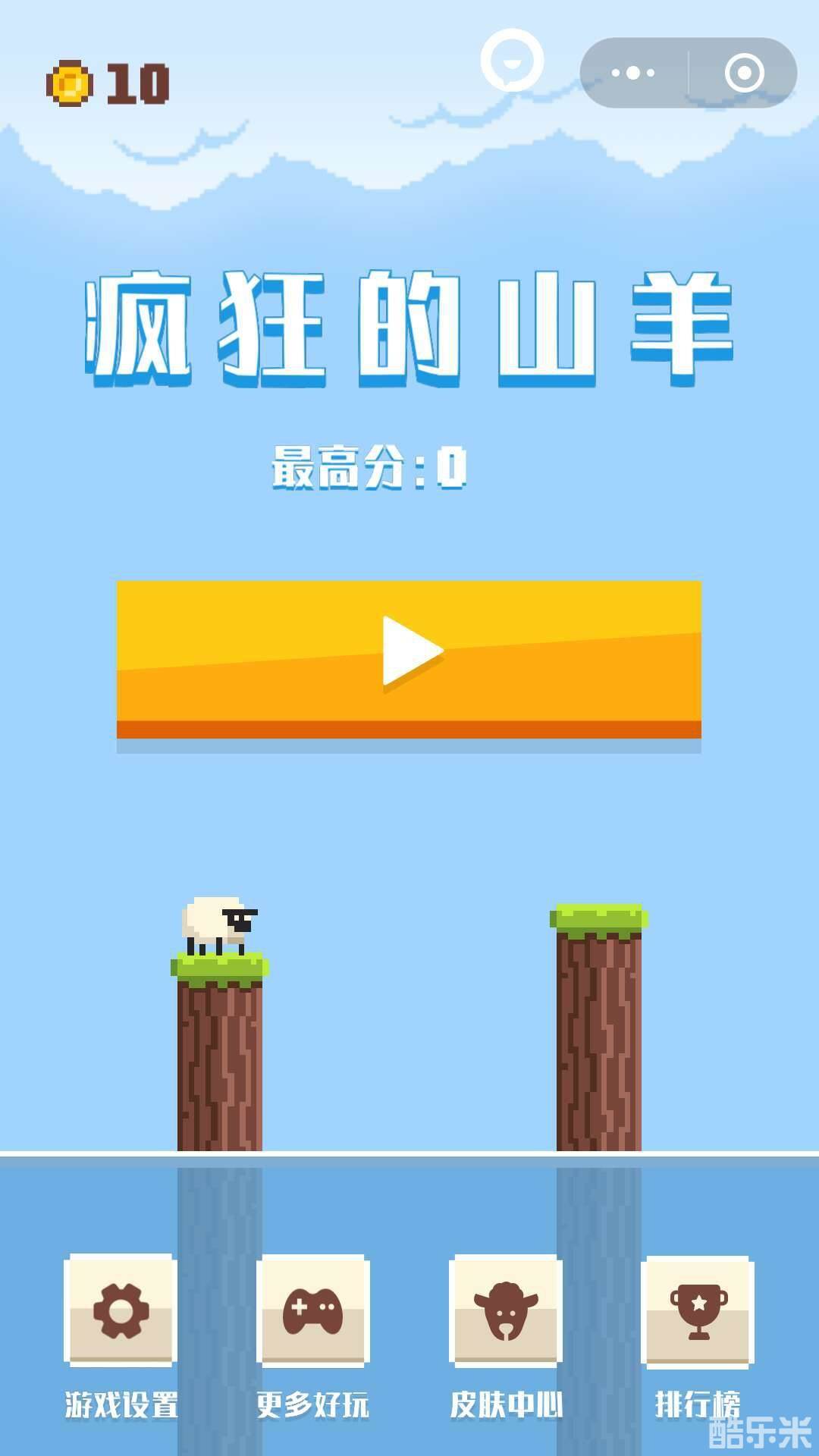Open 皮肤中心 skin center
Image resolution: width=819 pixels, height=1456 pixels.
pyautogui.click(x=506, y=1310)
